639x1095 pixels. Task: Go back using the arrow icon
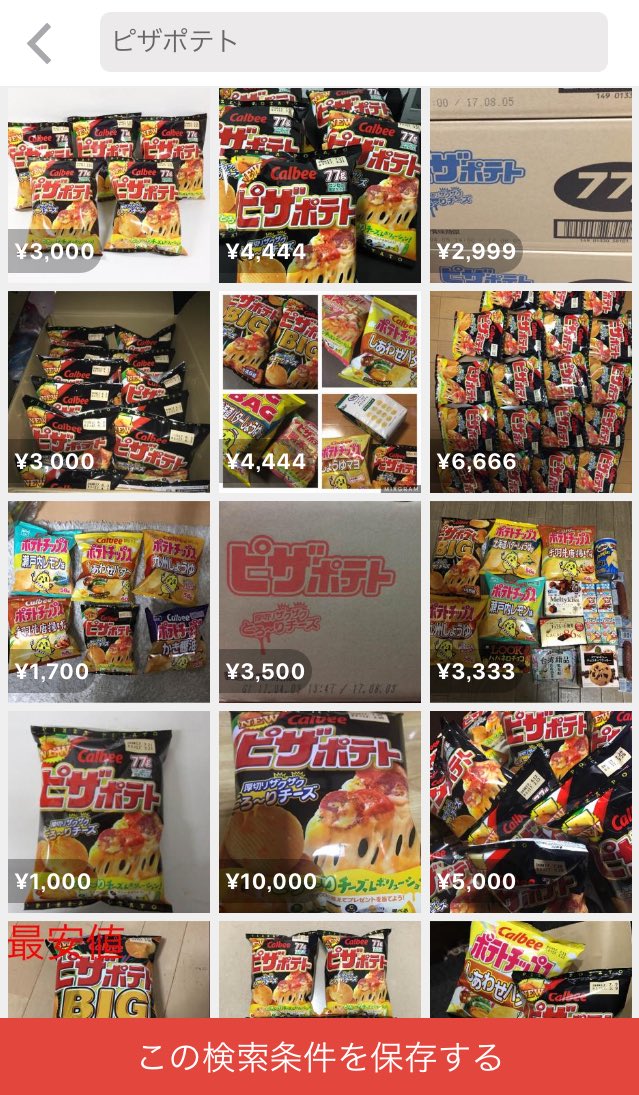click(40, 43)
